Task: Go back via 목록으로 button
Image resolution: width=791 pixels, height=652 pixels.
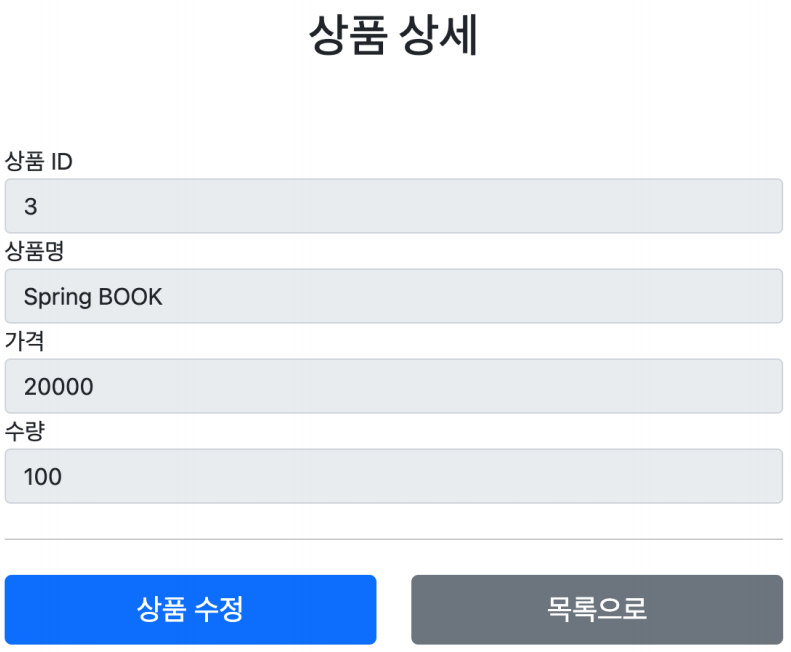Action: click(x=596, y=609)
